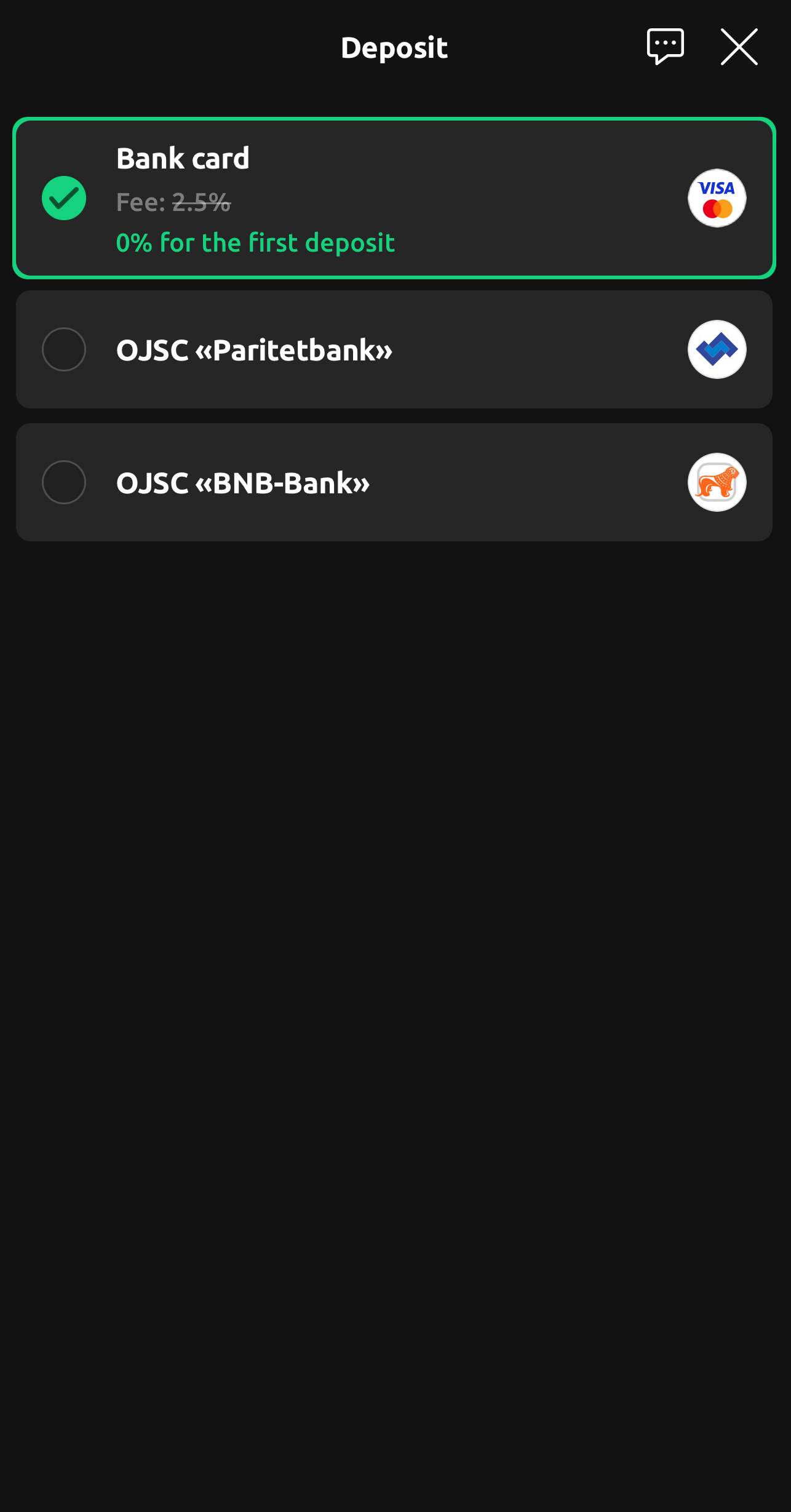Open the support chat icon
The height and width of the screenshot is (1512, 791).
pyautogui.click(x=665, y=46)
